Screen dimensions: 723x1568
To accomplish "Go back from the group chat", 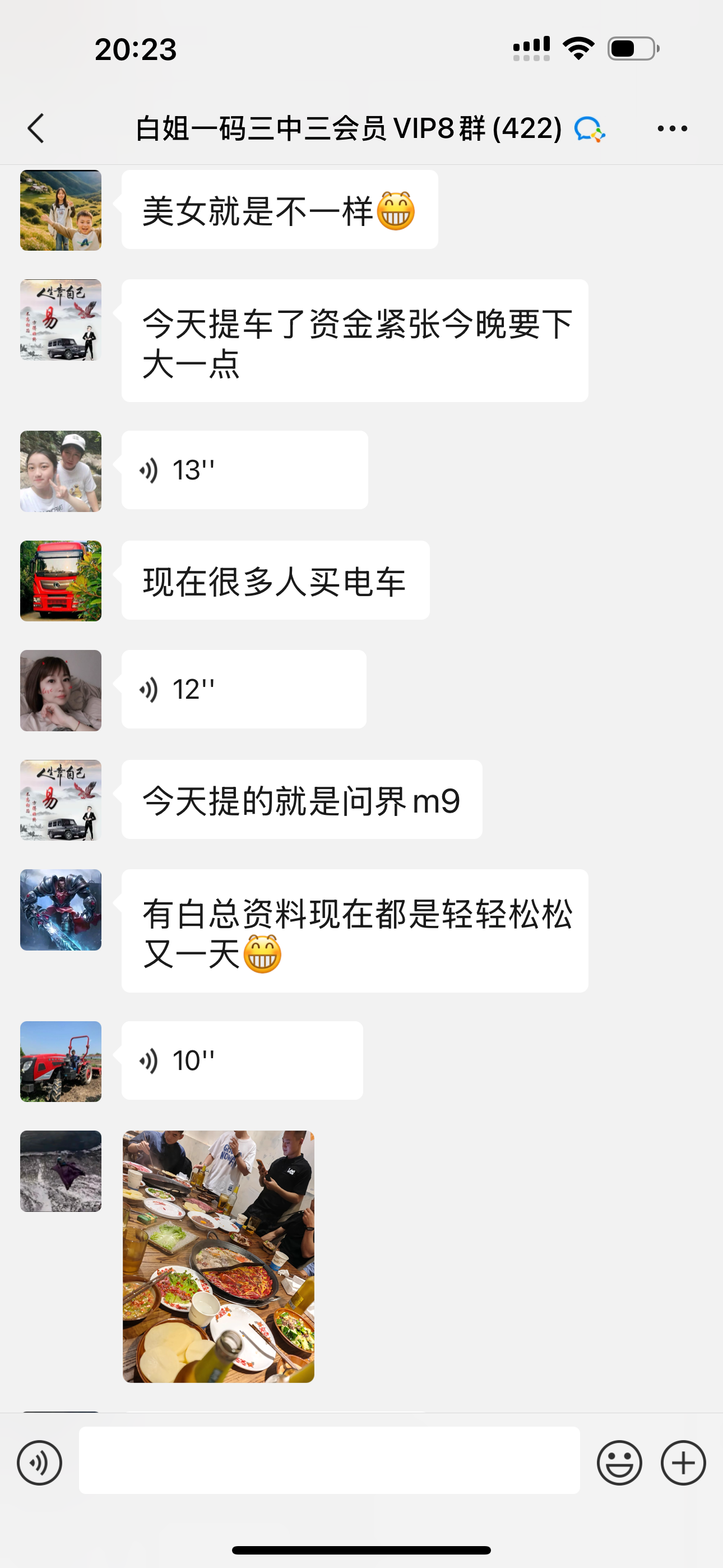I will (x=36, y=128).
